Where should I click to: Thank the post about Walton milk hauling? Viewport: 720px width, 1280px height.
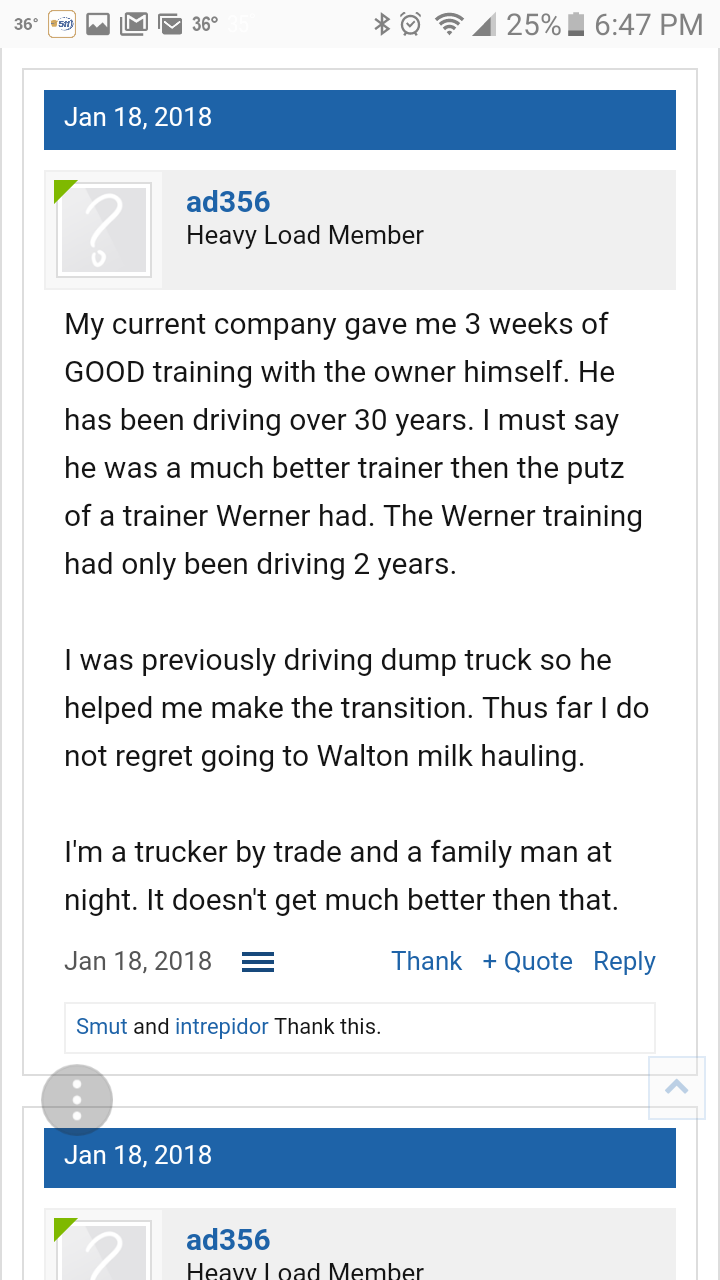426,961
